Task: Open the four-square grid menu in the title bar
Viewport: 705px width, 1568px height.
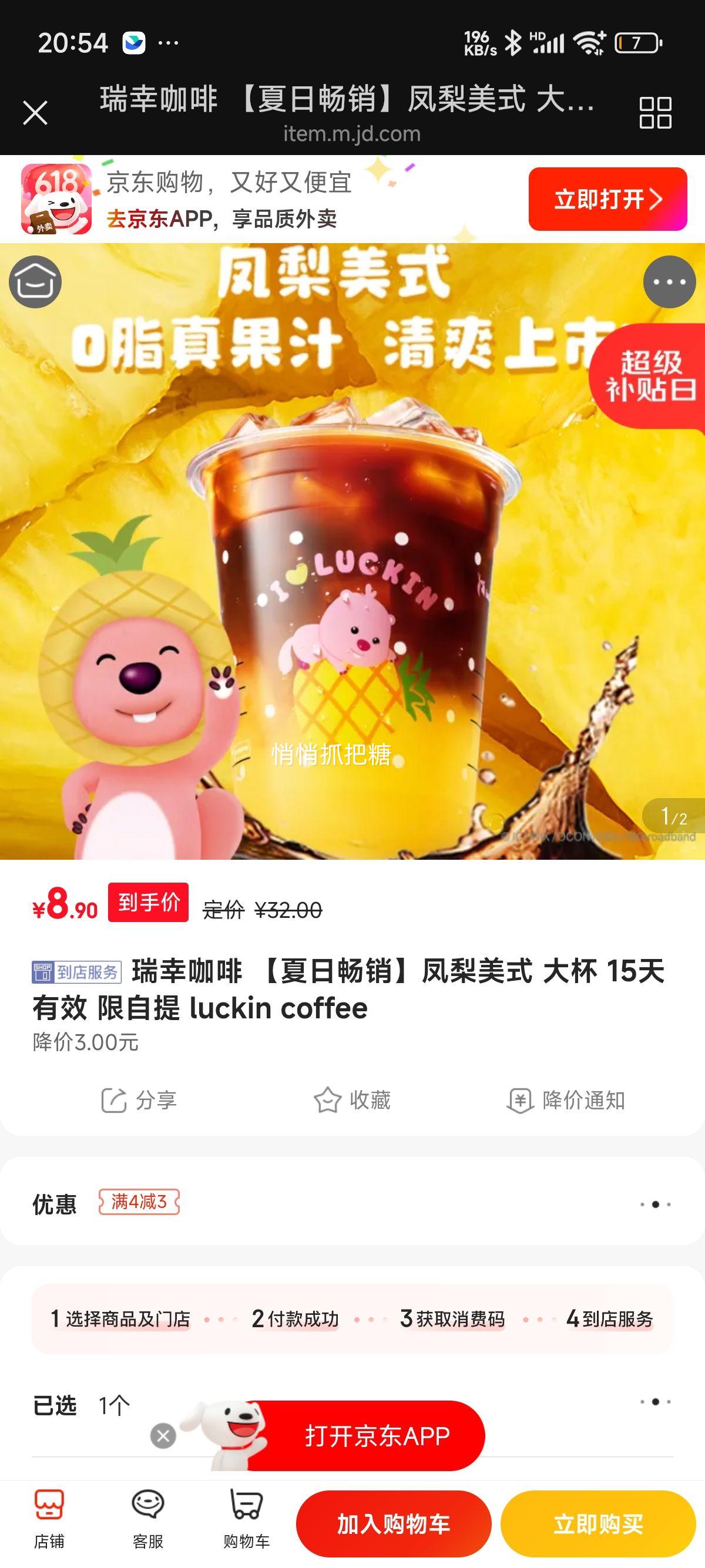Action: coord(655,113)
